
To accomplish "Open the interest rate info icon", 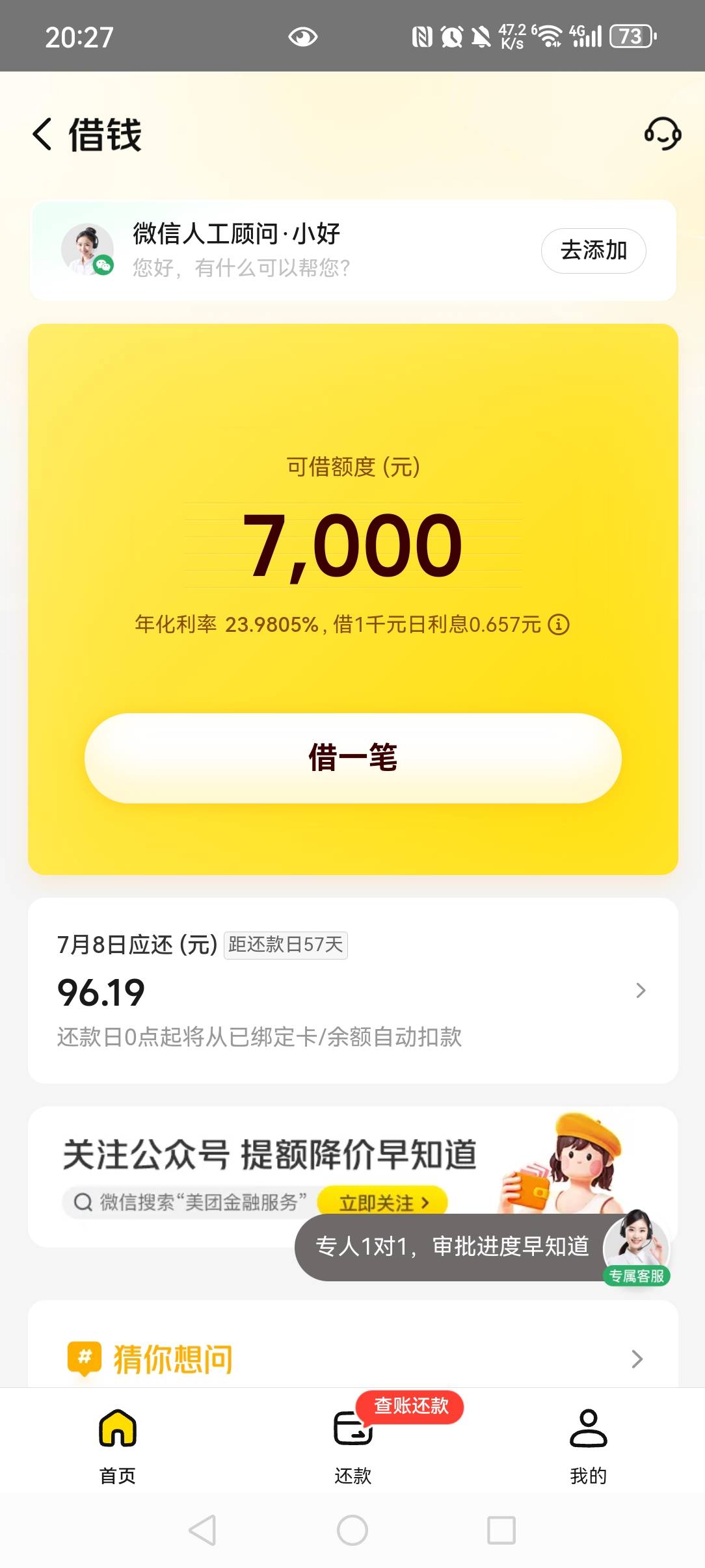I will [558, 625].
